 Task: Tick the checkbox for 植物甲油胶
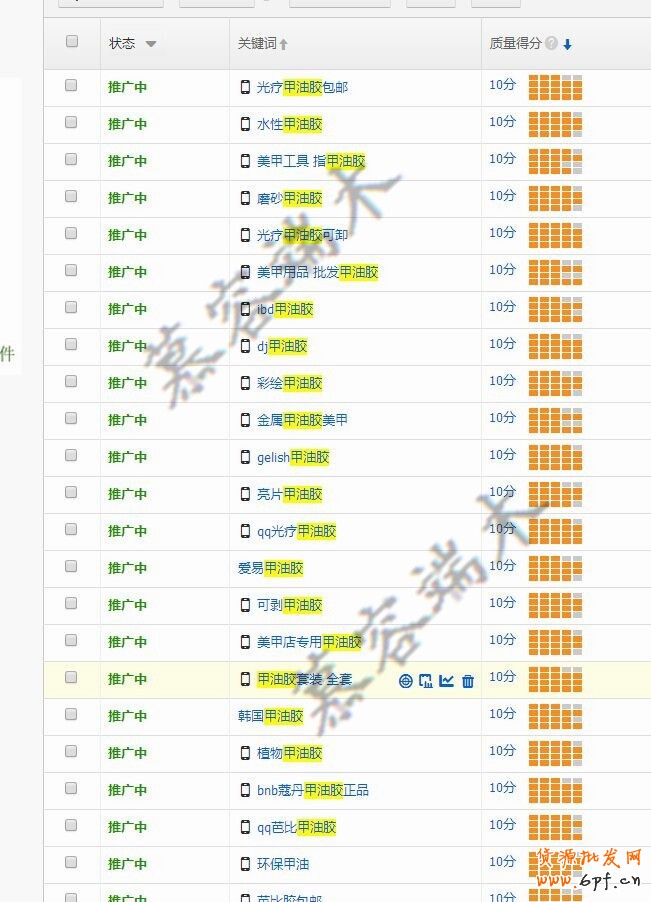tap(71, 752)
